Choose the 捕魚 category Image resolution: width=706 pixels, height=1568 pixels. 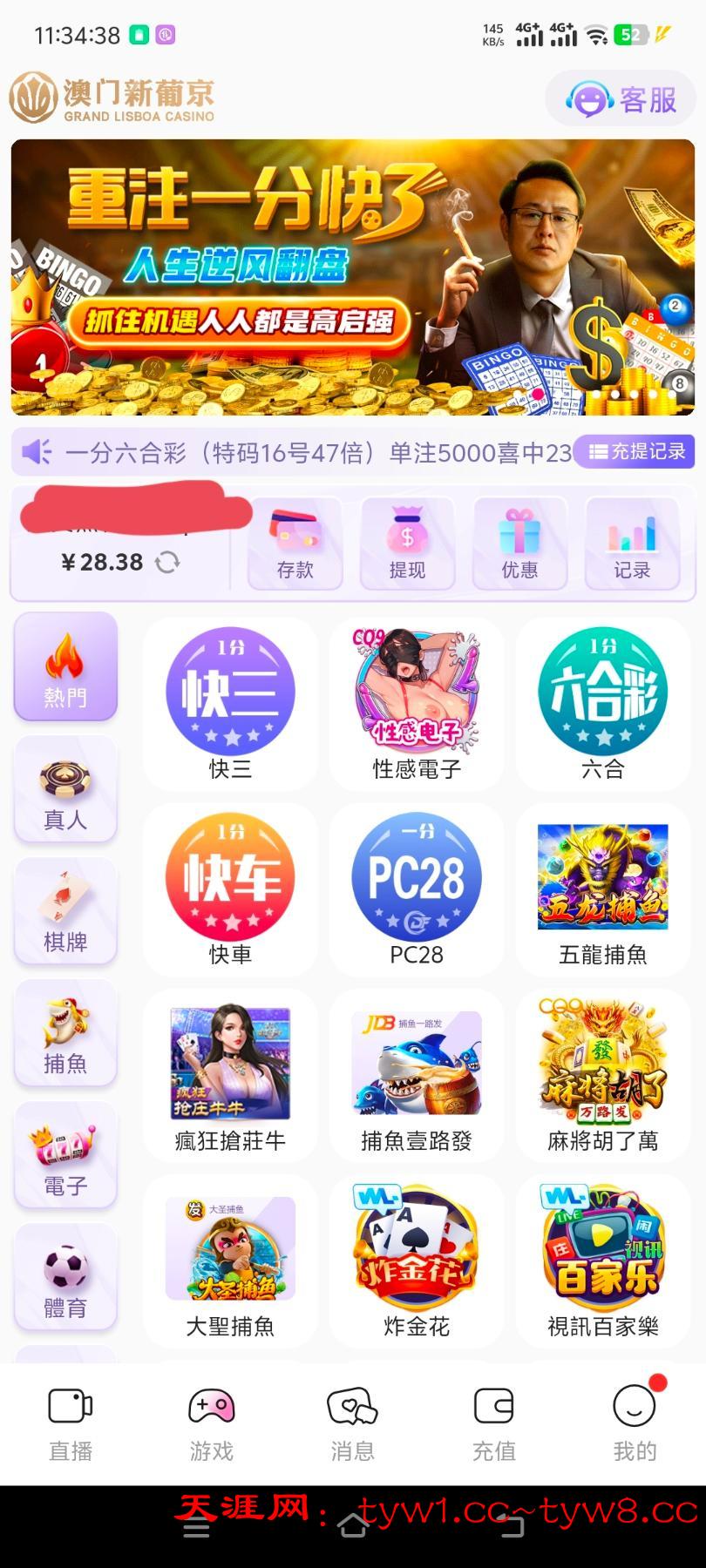click(65, 1033)
